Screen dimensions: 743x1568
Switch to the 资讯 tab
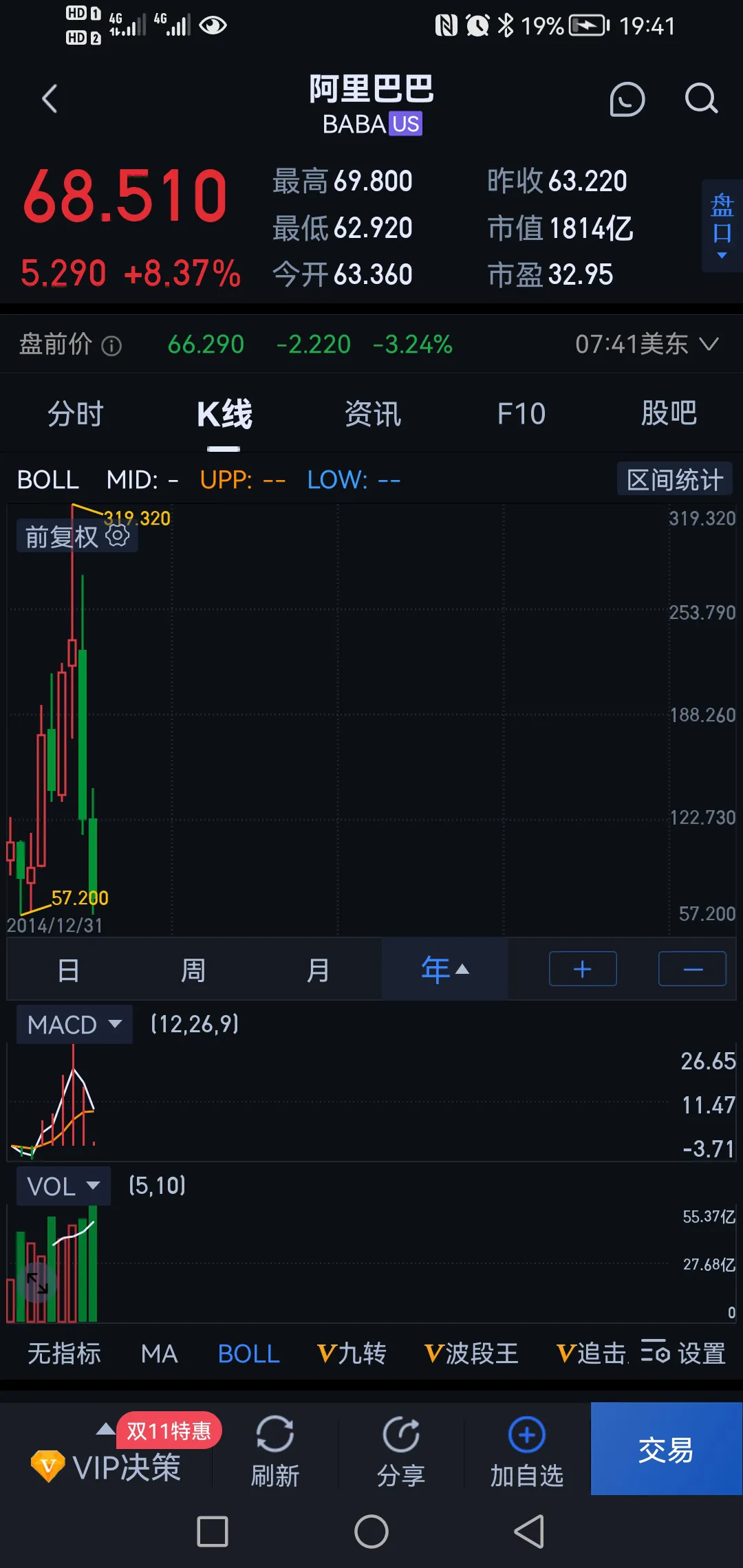[373, 414]
